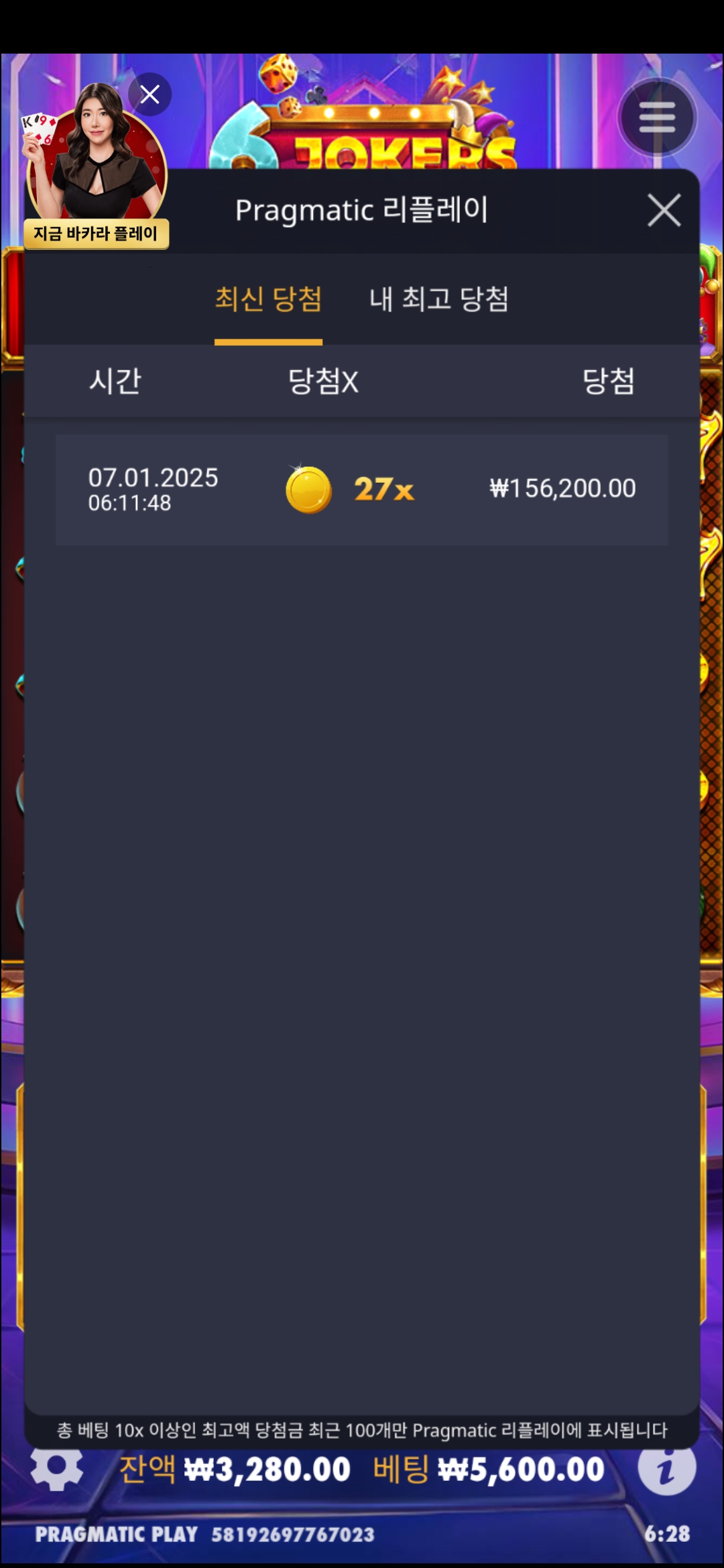Dismiss the baccarat promo banner

149,94
